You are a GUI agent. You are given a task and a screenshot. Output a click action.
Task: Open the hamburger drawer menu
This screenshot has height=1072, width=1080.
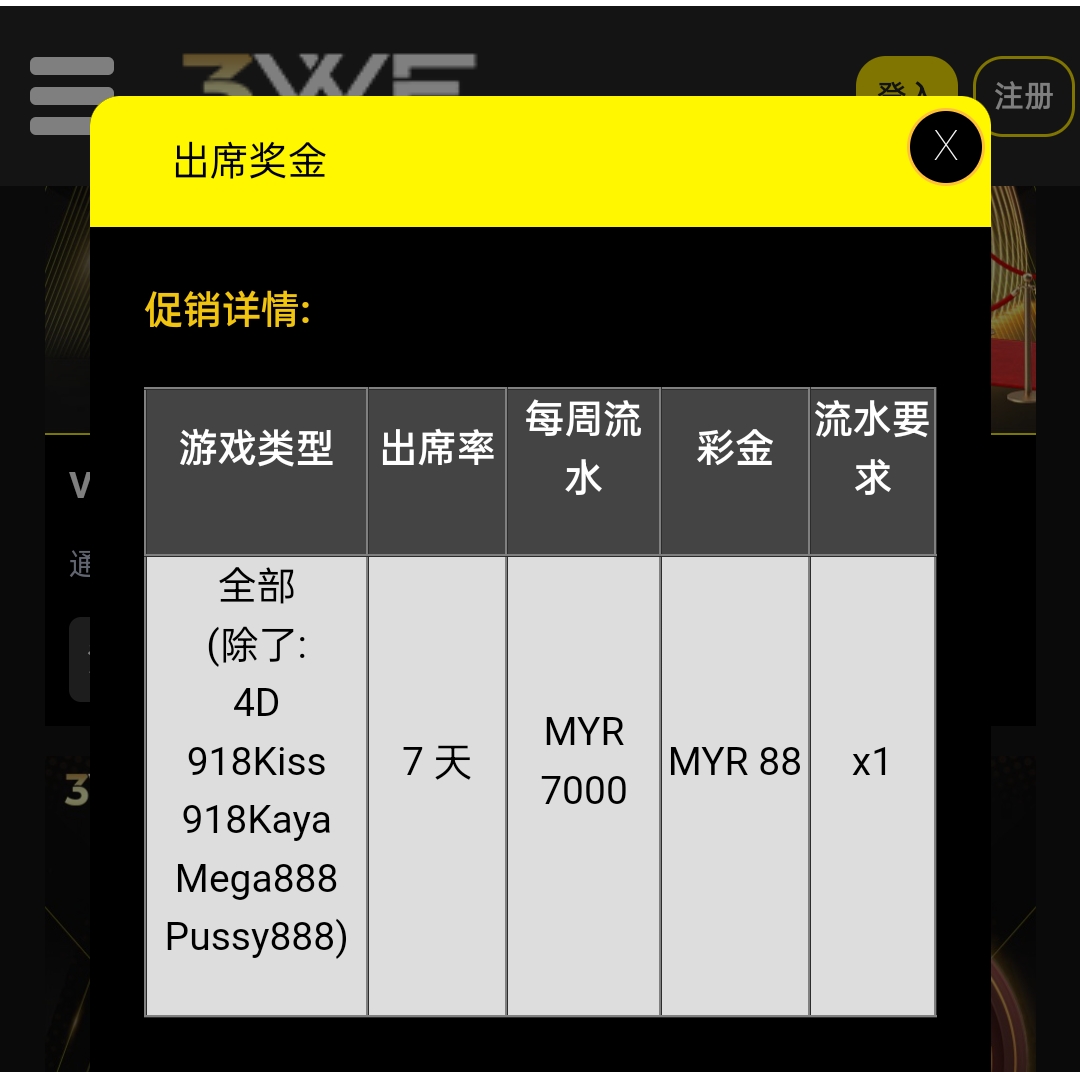[x=71, y=95]
